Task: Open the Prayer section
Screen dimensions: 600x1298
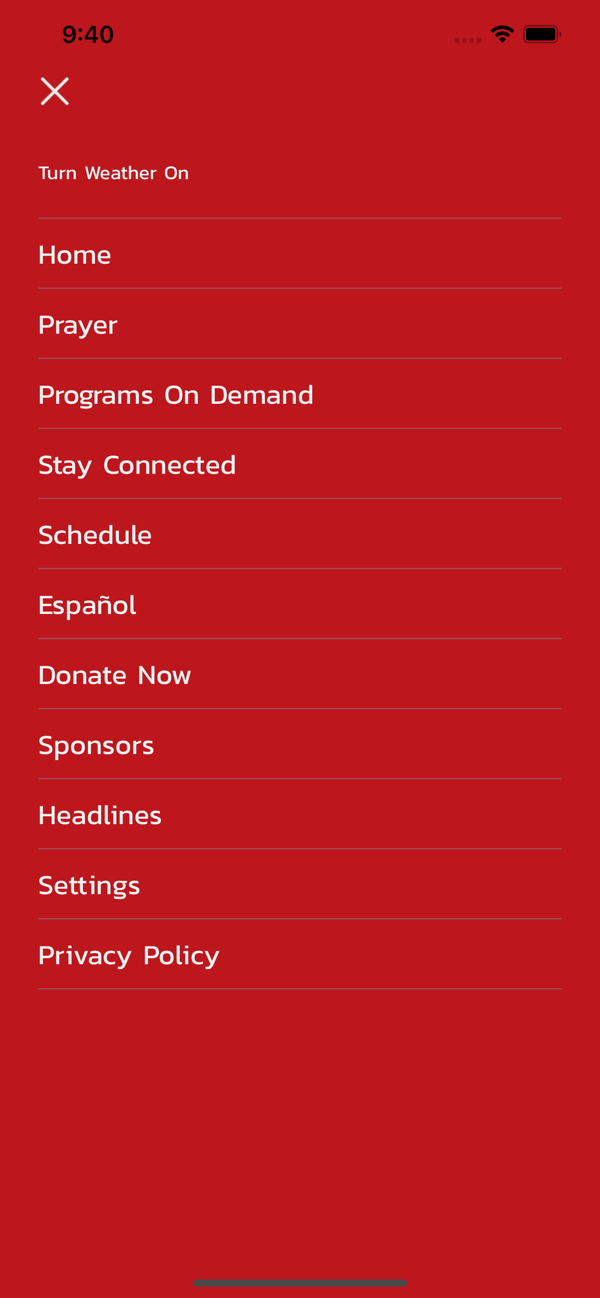Action: [x=300, y=324]
